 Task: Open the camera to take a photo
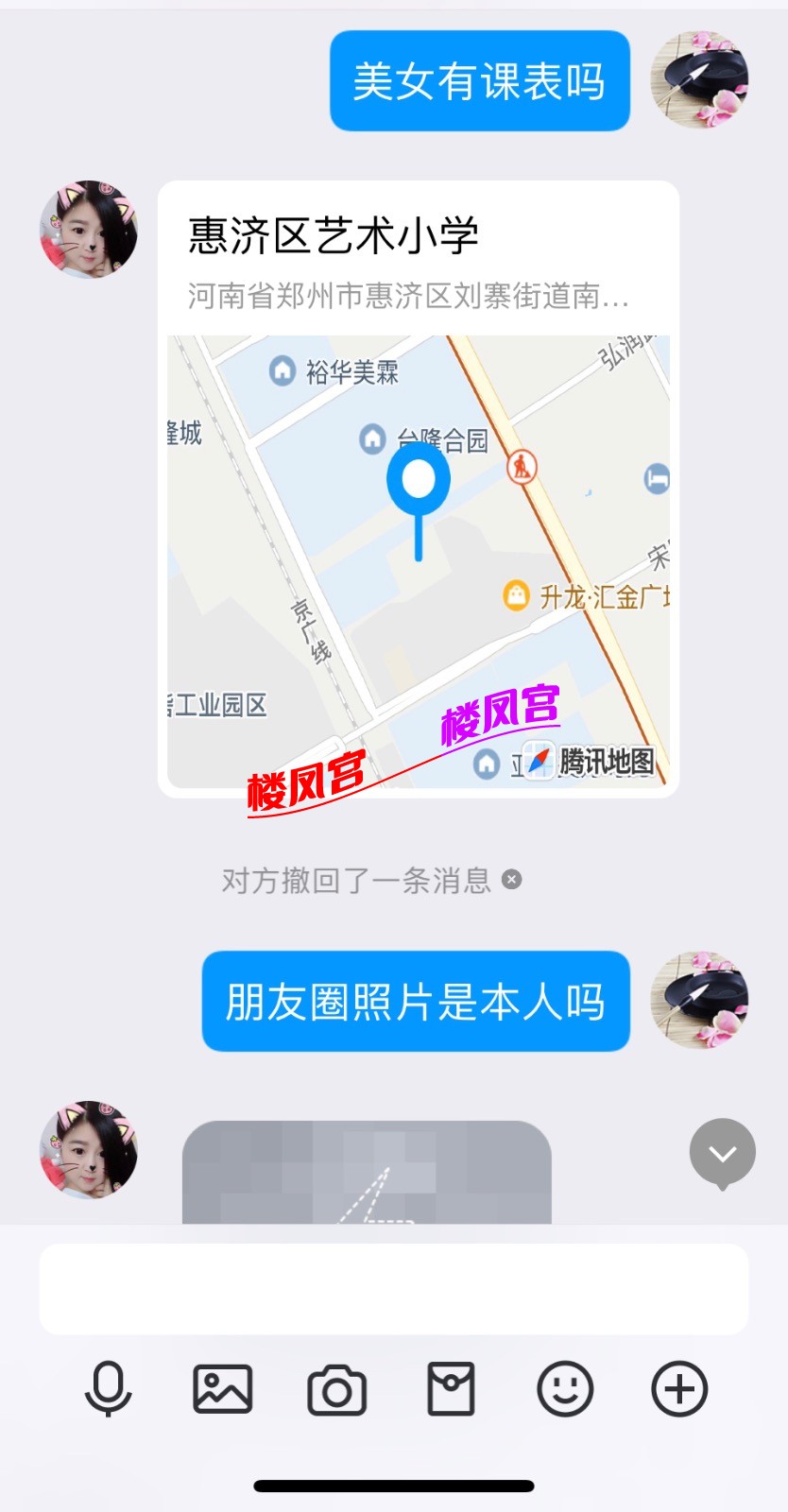click(337, 1390)
